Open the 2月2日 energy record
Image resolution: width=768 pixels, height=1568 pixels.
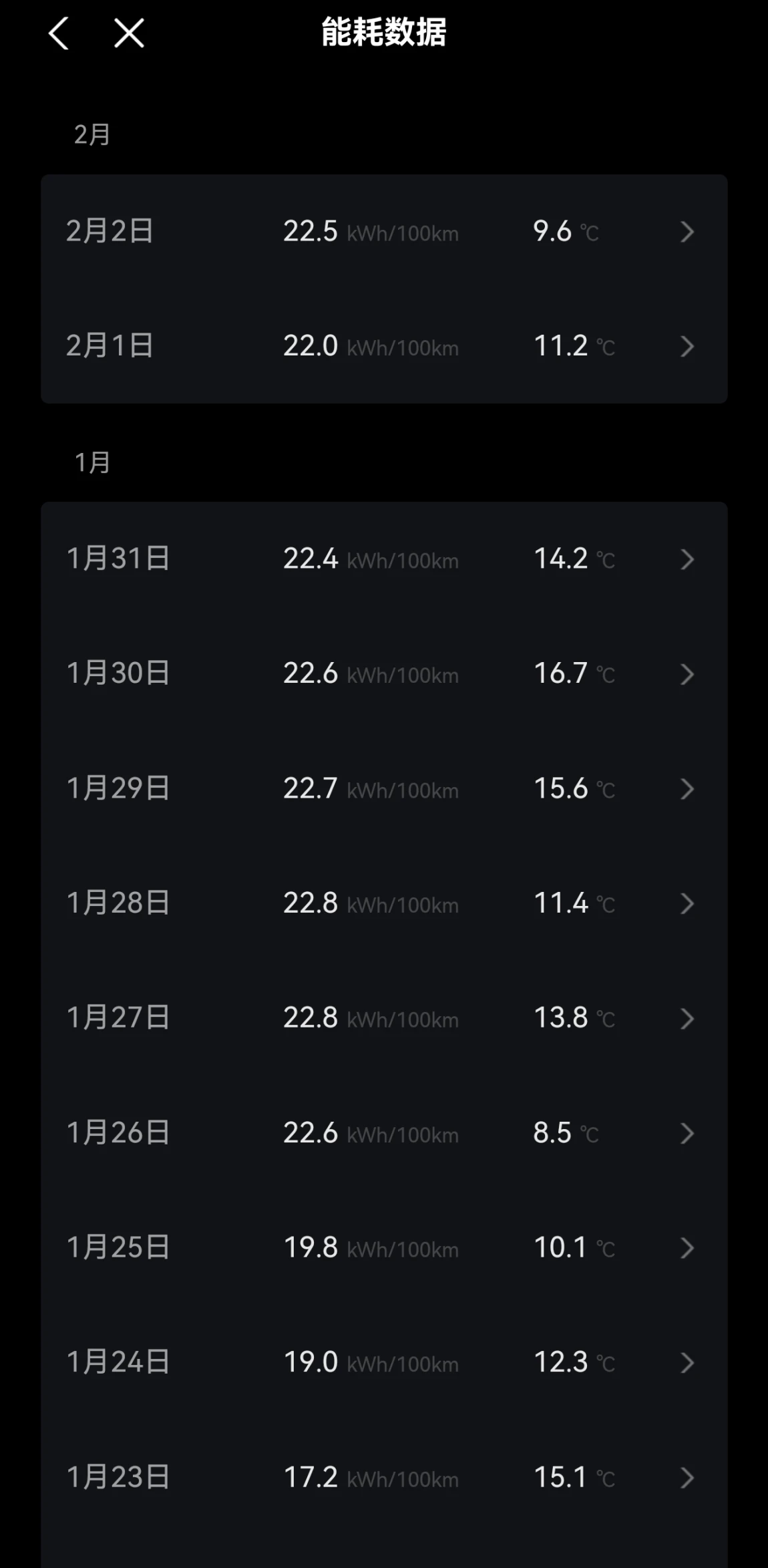pyautogui.click(x=384, y=232)
